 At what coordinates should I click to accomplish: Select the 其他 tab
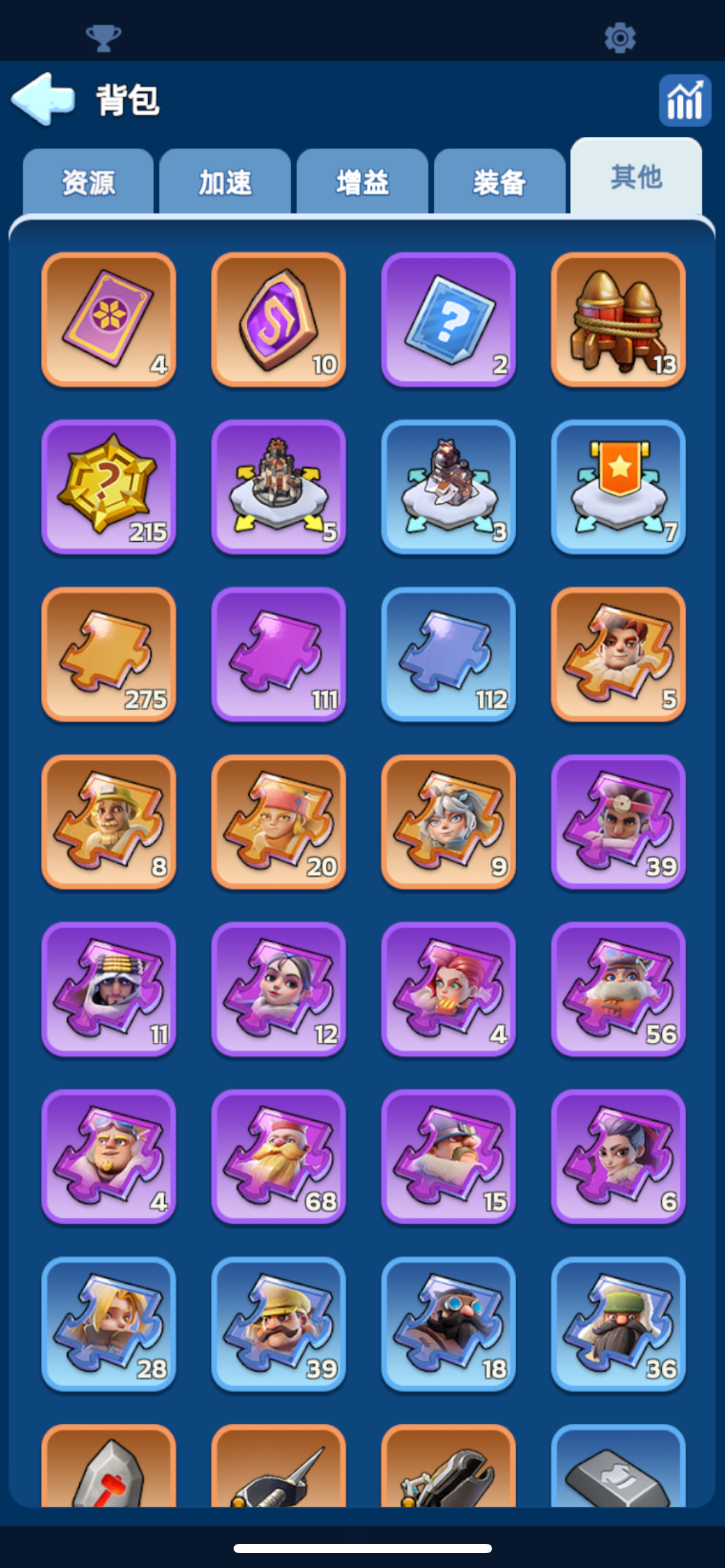[636, 178]
